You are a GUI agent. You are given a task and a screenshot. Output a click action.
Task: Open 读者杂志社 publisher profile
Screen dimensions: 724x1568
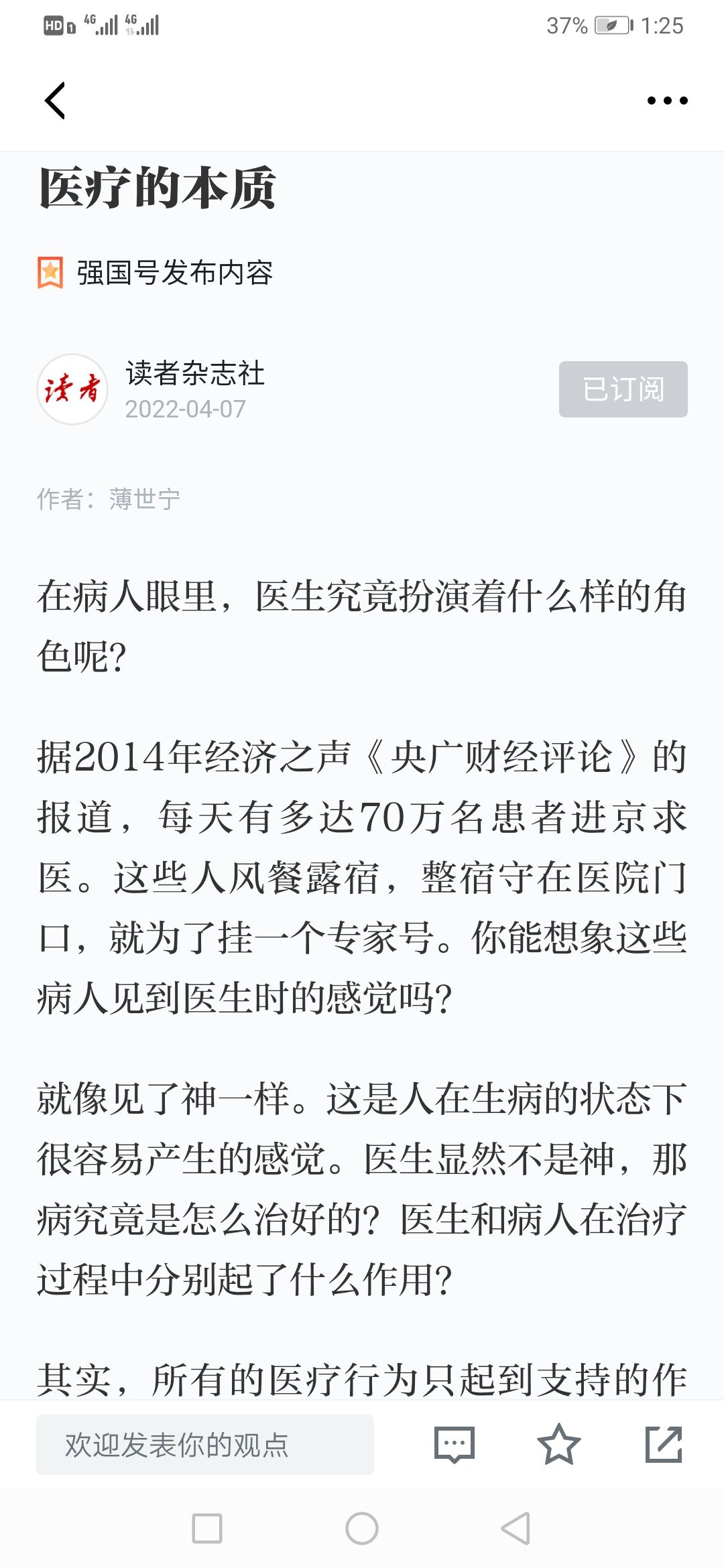point(194,373)
